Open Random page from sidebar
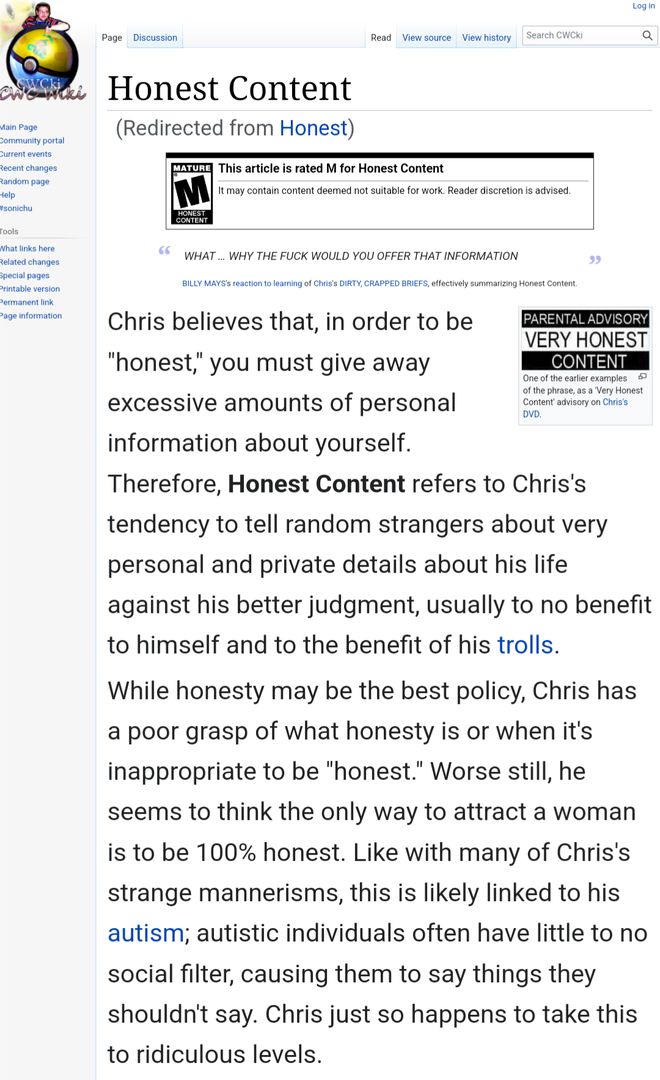 (x=25, y=182)
